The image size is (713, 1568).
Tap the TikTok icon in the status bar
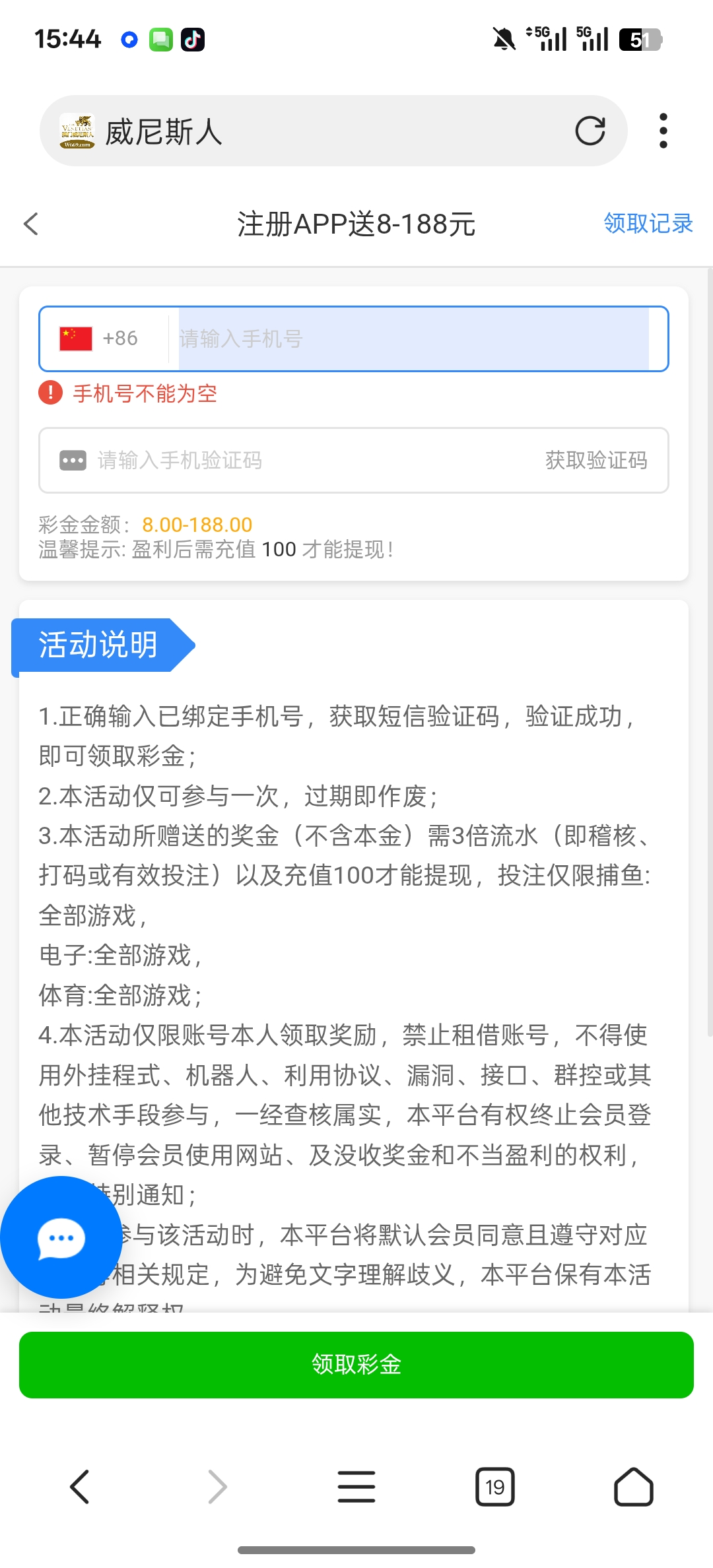(190, 39)
